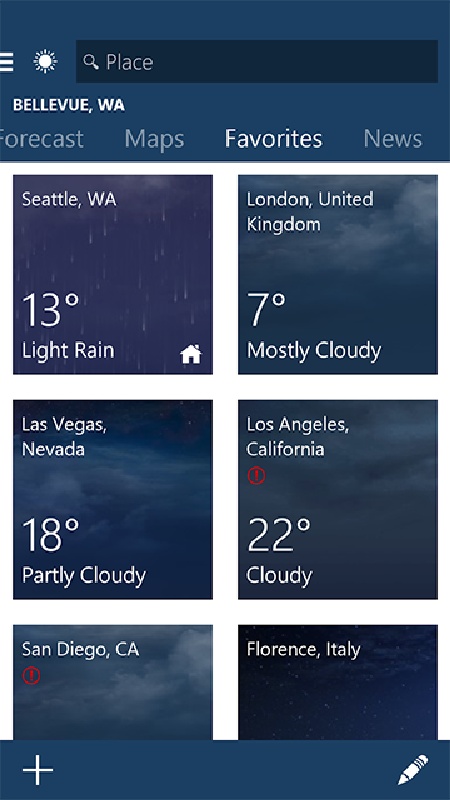Viewport: 450px width, 800px height.
Task: Edit favorites with the pencil icon
Action: tap(413, 770)
